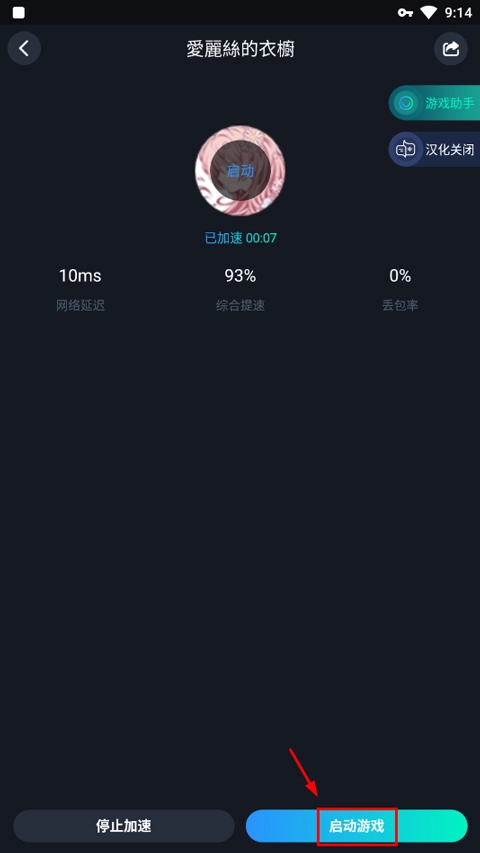
Task: Tap the round game icon labeled 启动
Action: 240,171
